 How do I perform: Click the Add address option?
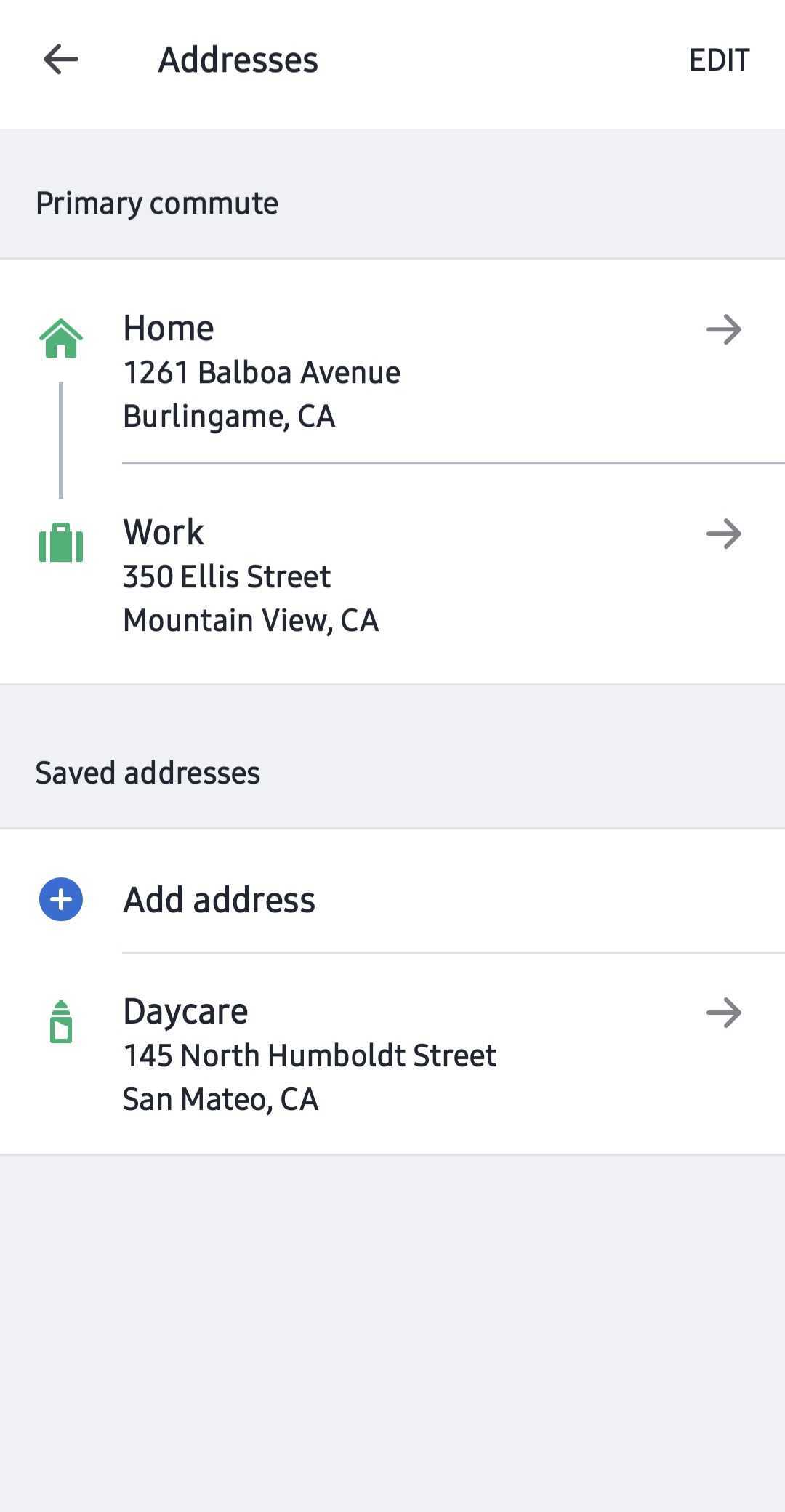[218, 898]
